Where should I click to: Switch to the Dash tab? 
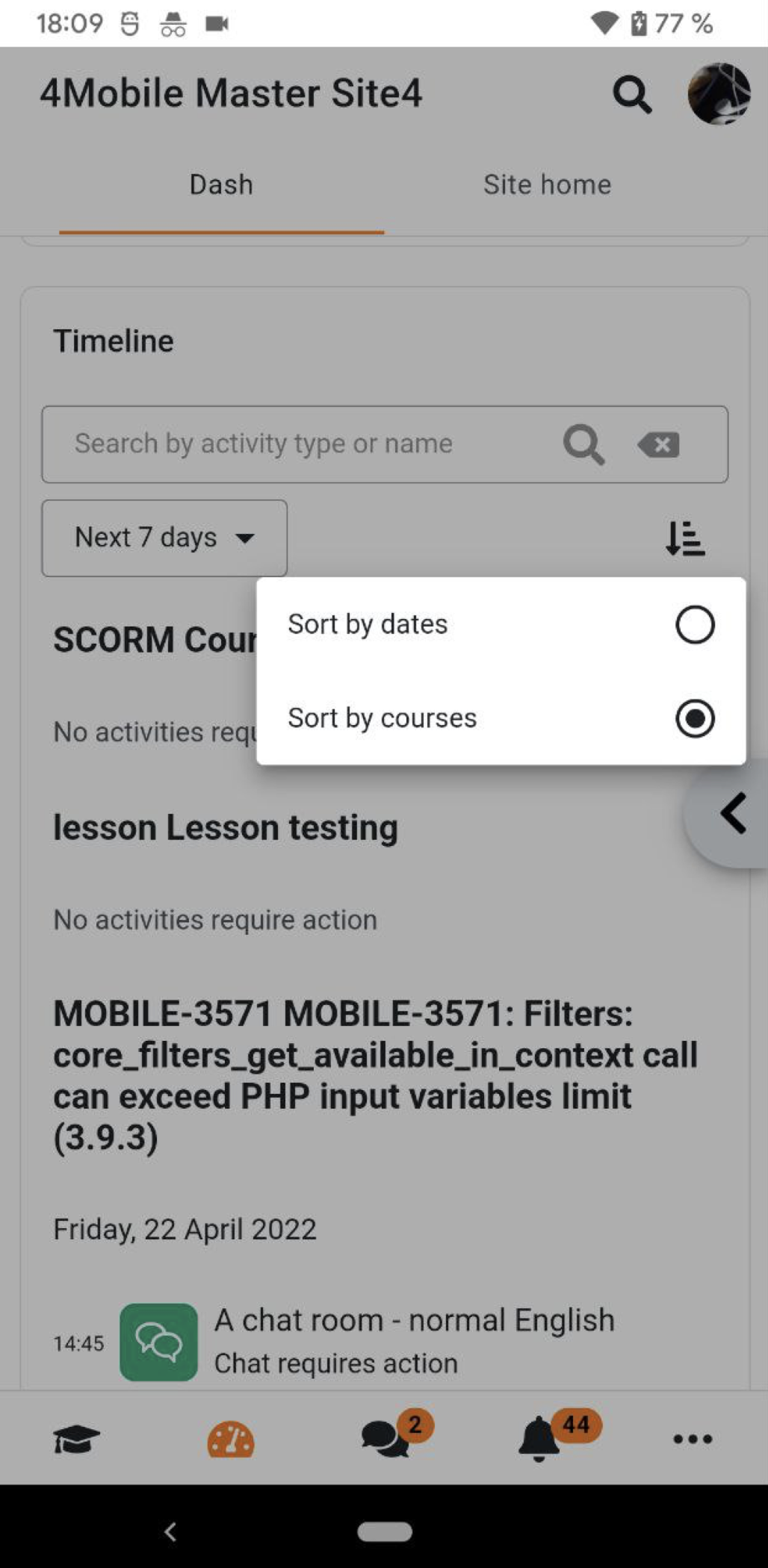221,184
